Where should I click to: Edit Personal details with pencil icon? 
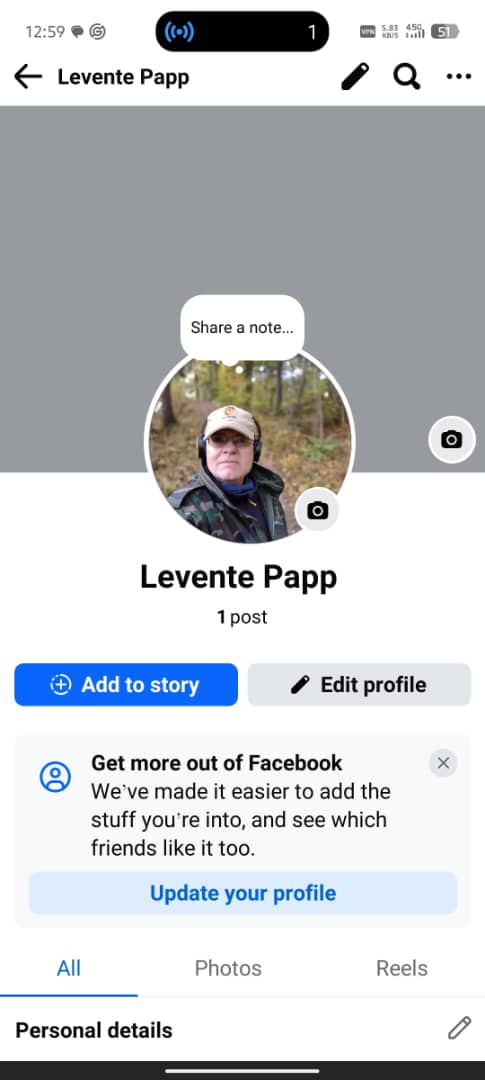pos(460,1028)
